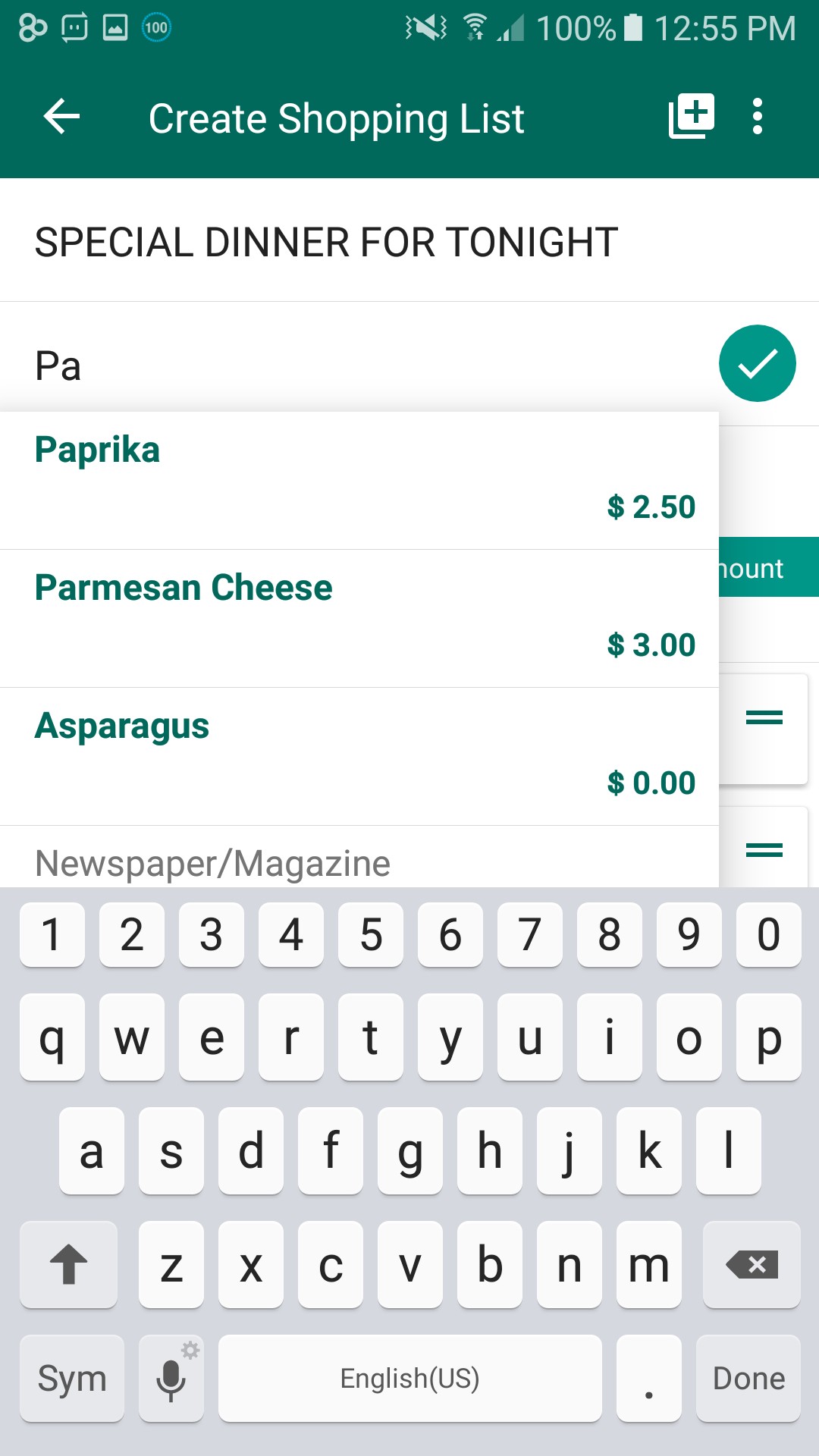The height and width of the screenshot is (1456, 819).
Task: Tap the add-to-list plus icon
Action: pyautogui.click(x=691, y=117)
